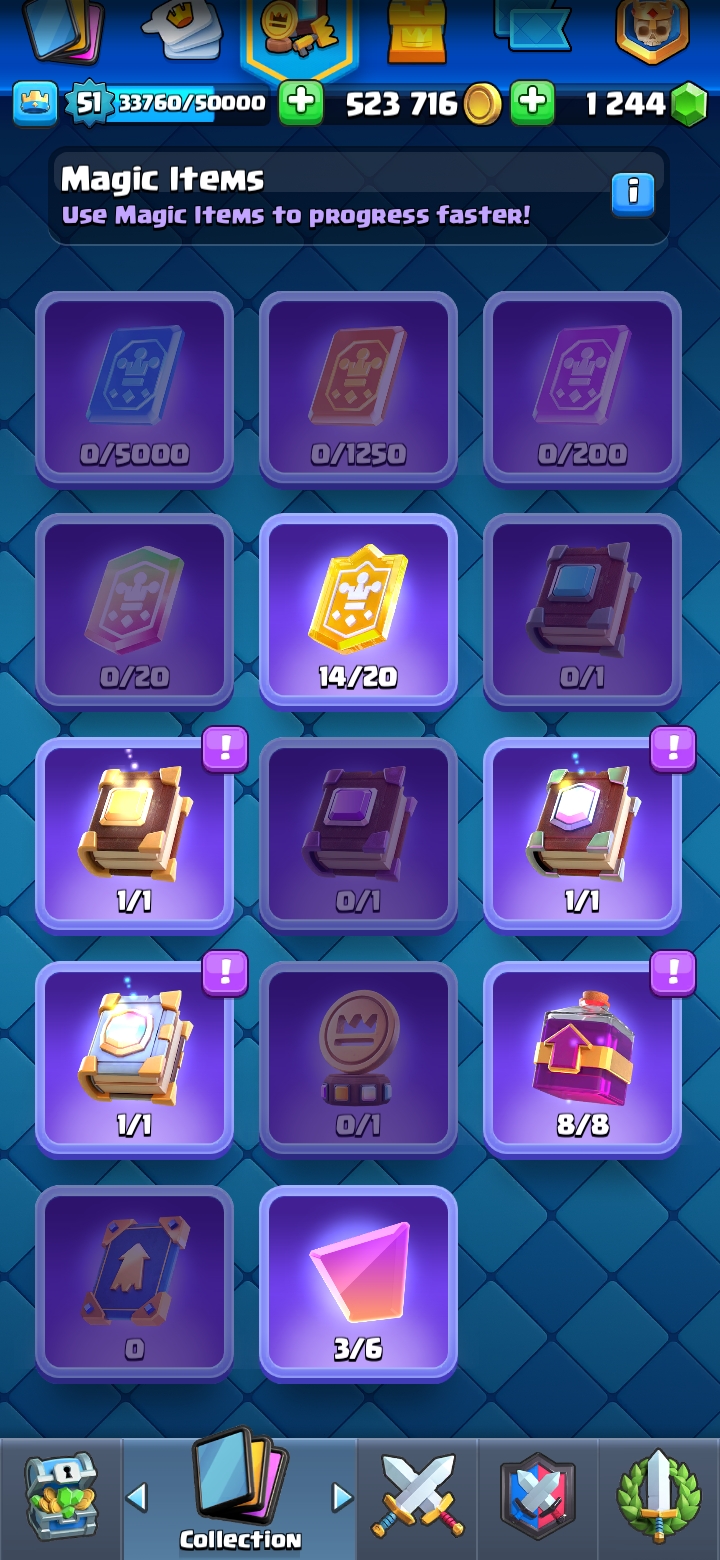Select the common wild card 0/5000

pos(134,386)
